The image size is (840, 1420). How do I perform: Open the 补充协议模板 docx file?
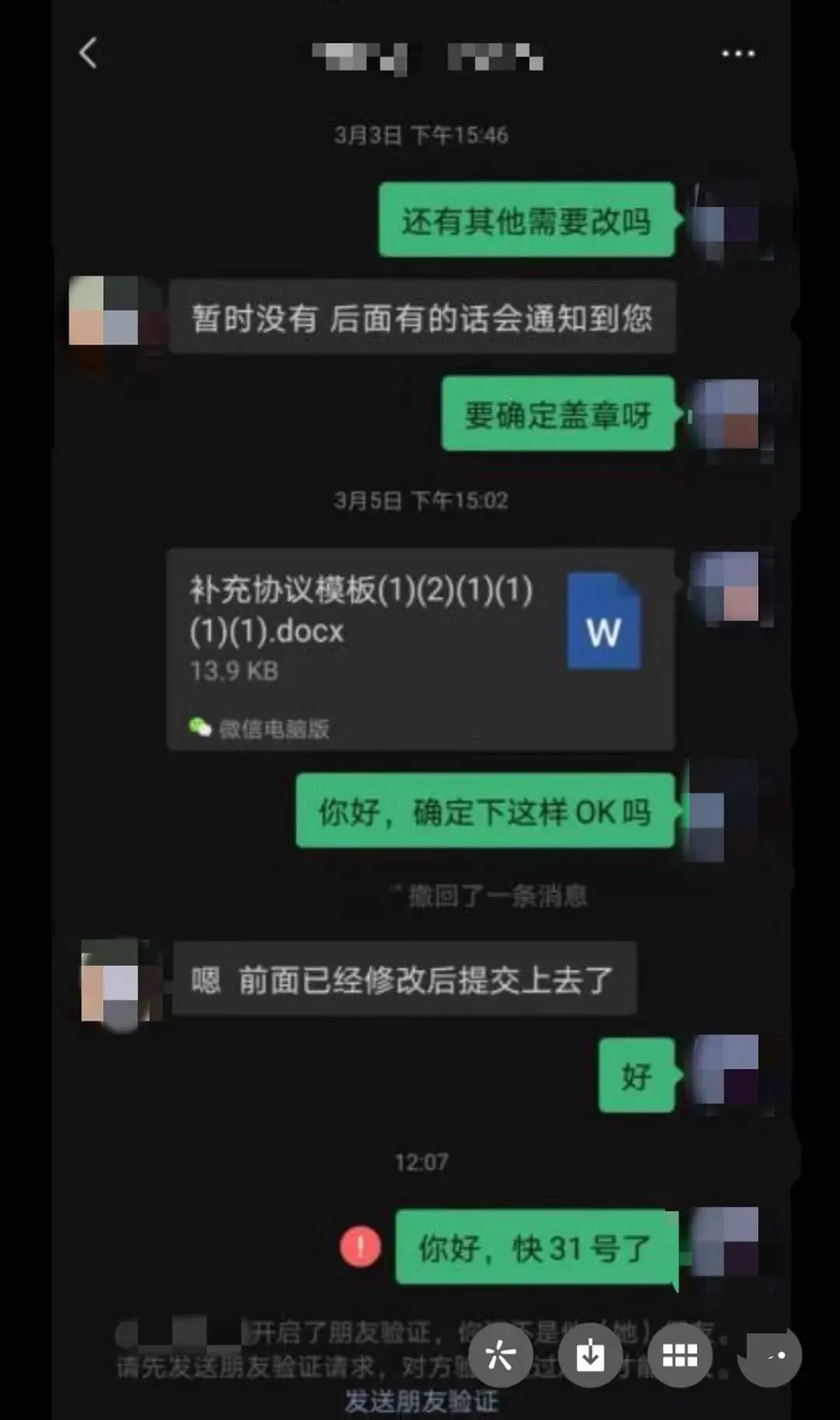click(x=420, y=649)
